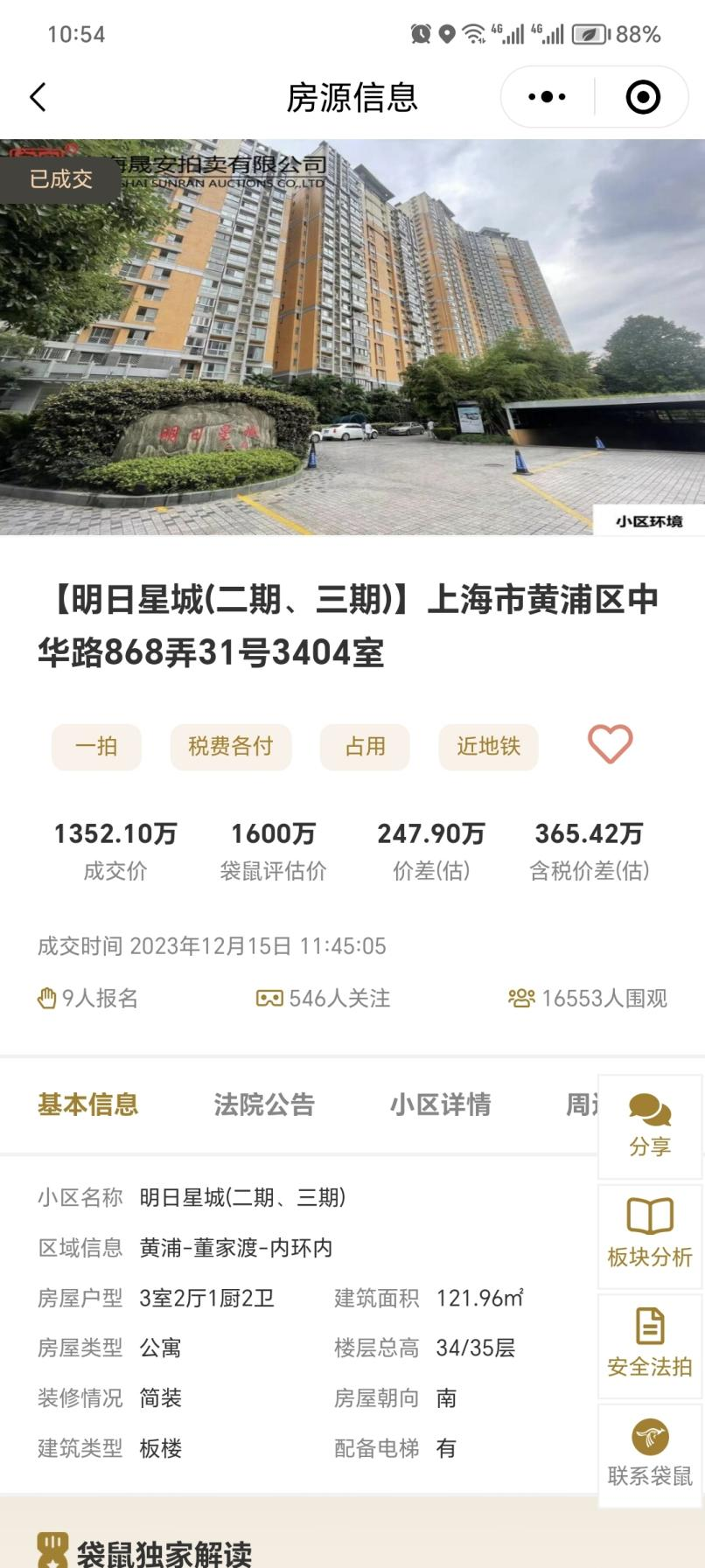
Task: Open 板块分析 book icon in right sidebar
Action: [650, 1218]
